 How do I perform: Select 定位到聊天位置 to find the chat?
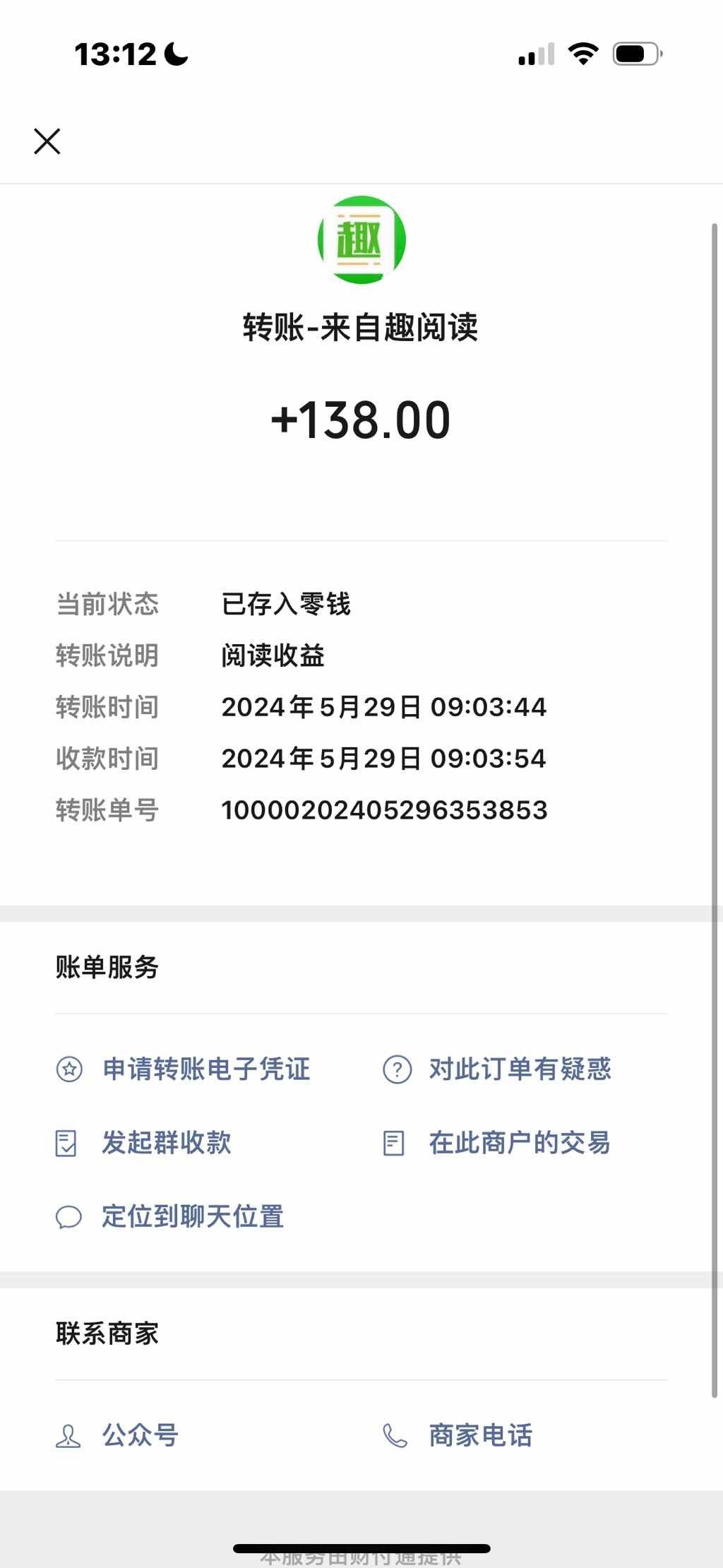pyautogui.click(x=170, y=1216)
